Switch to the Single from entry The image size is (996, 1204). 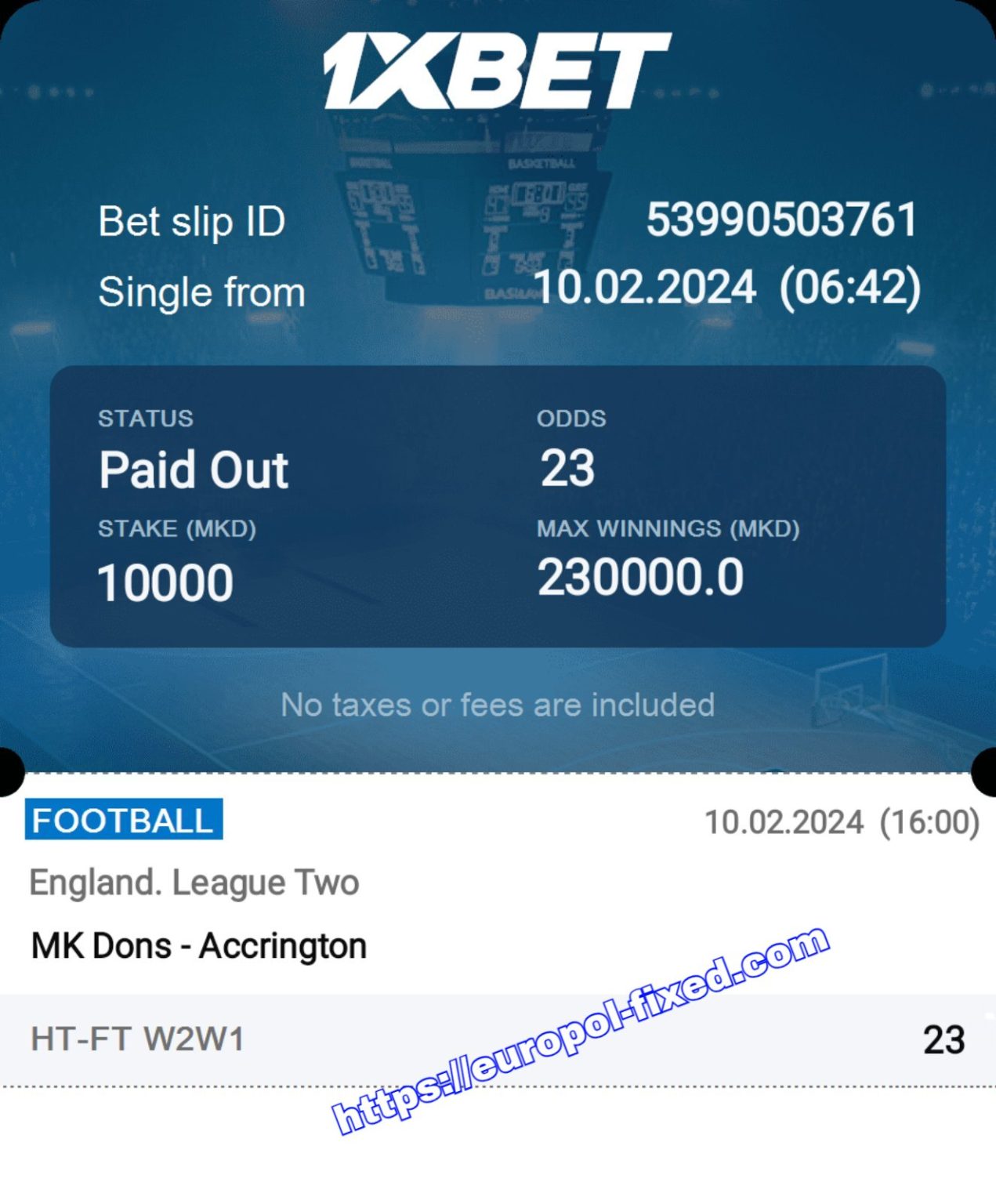(x=202, y=292)
